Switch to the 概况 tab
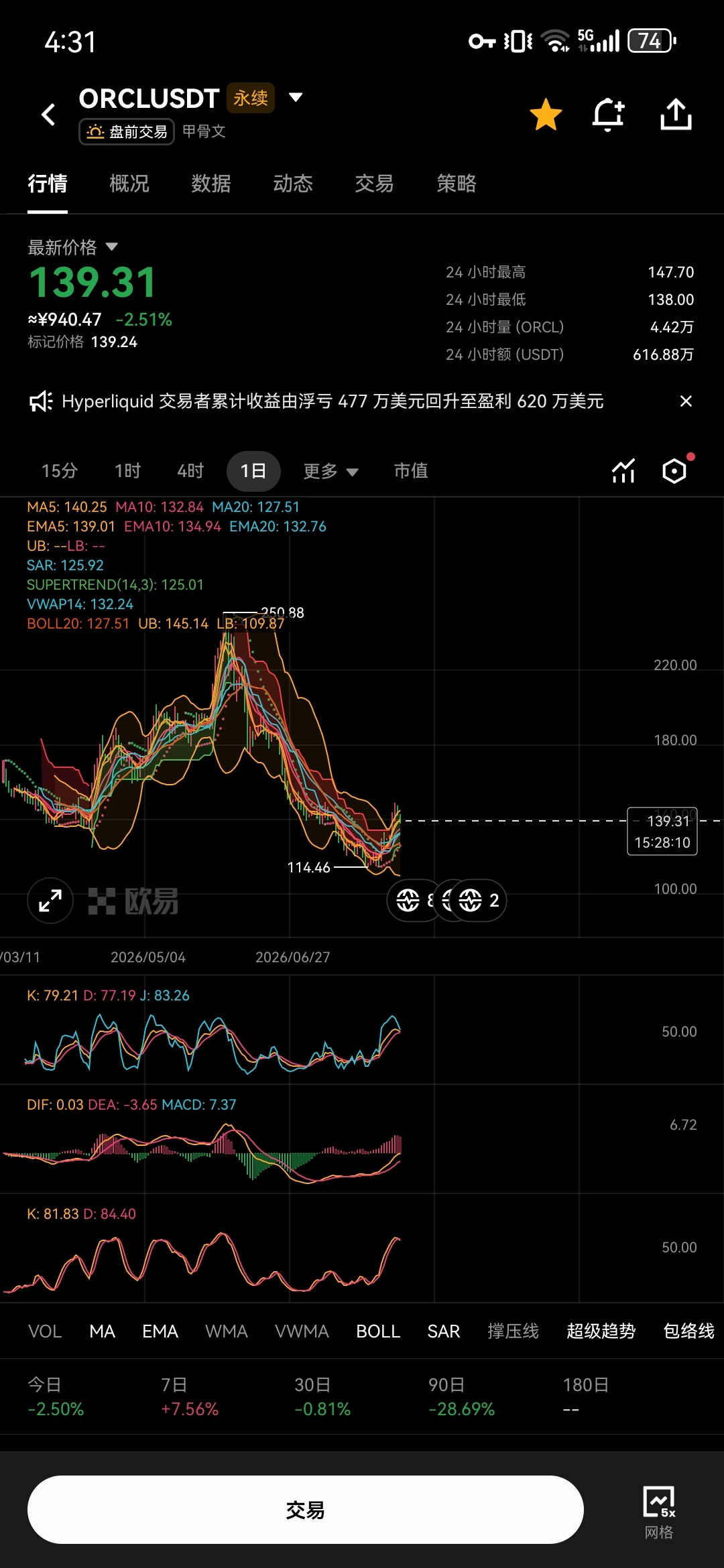This screenshot has height=1568, width=724. tap(129, 183)
